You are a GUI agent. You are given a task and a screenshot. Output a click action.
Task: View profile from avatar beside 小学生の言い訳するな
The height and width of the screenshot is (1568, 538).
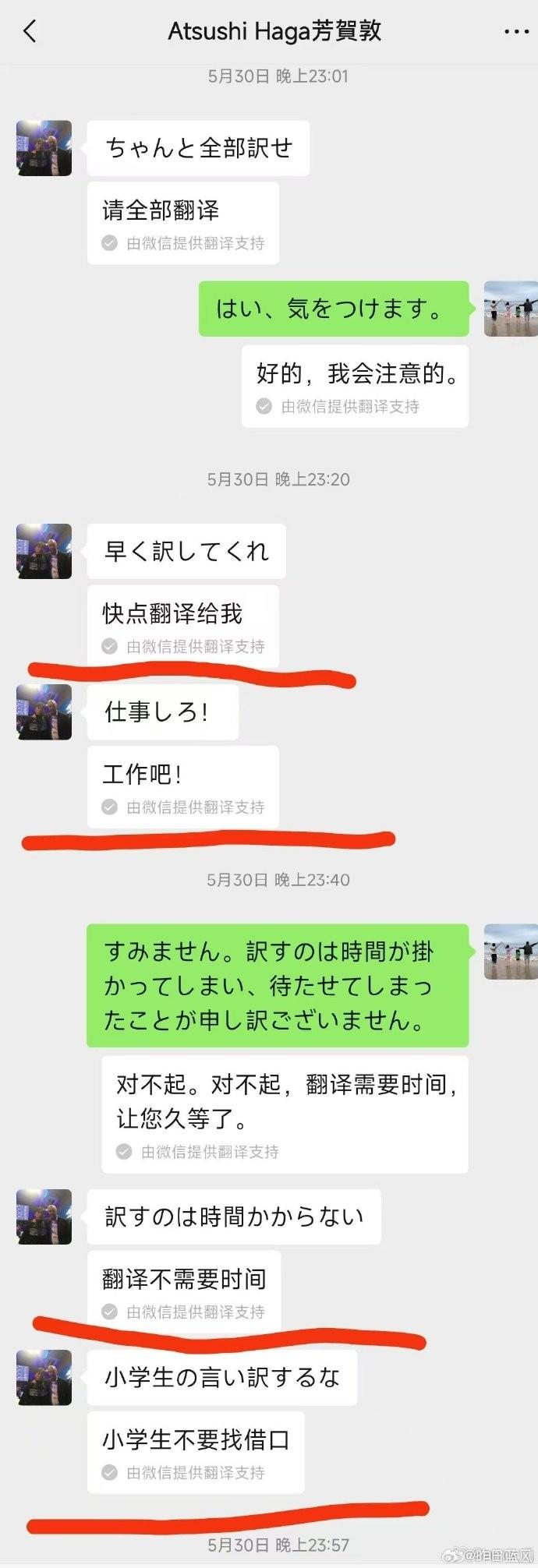point(44,1377)
